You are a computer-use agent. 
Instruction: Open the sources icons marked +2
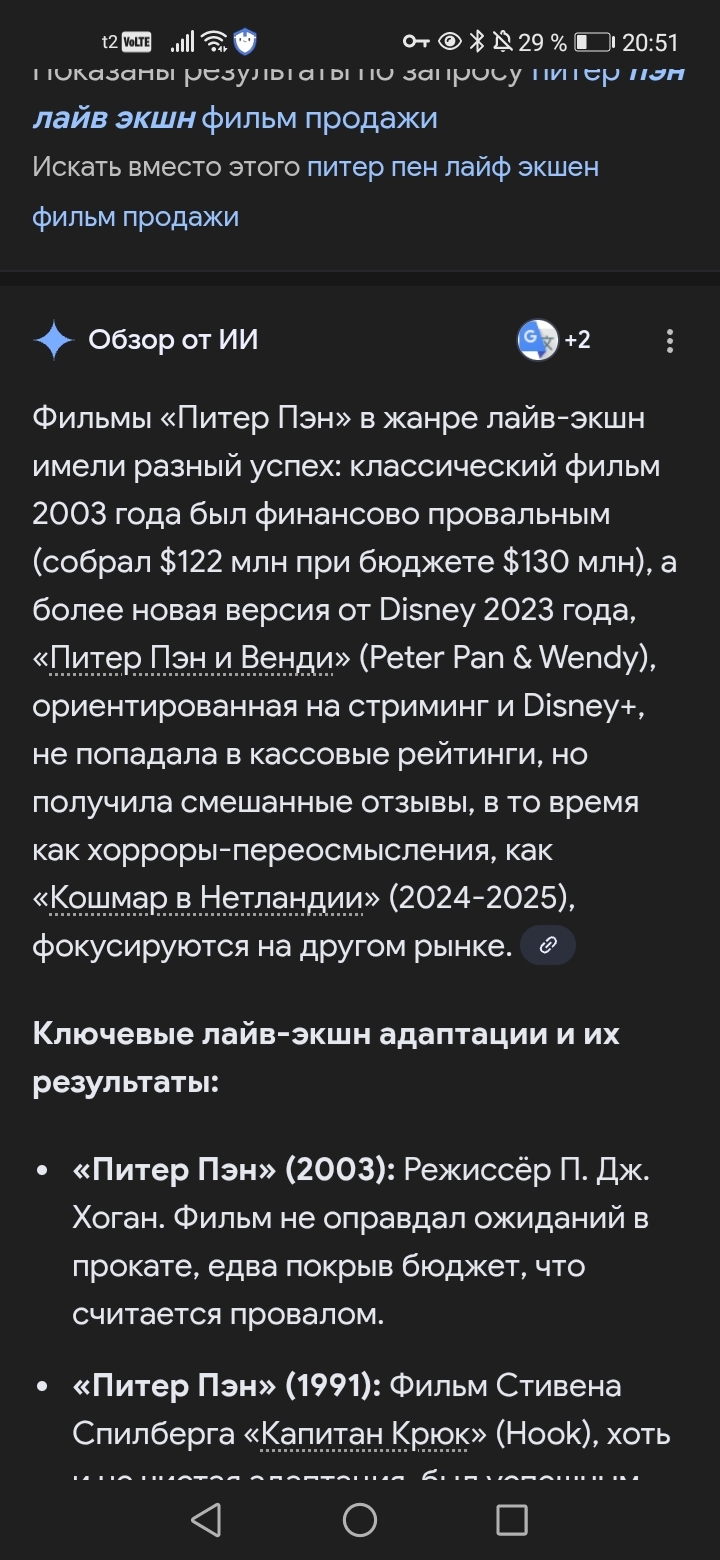click(x=553, y=341)
